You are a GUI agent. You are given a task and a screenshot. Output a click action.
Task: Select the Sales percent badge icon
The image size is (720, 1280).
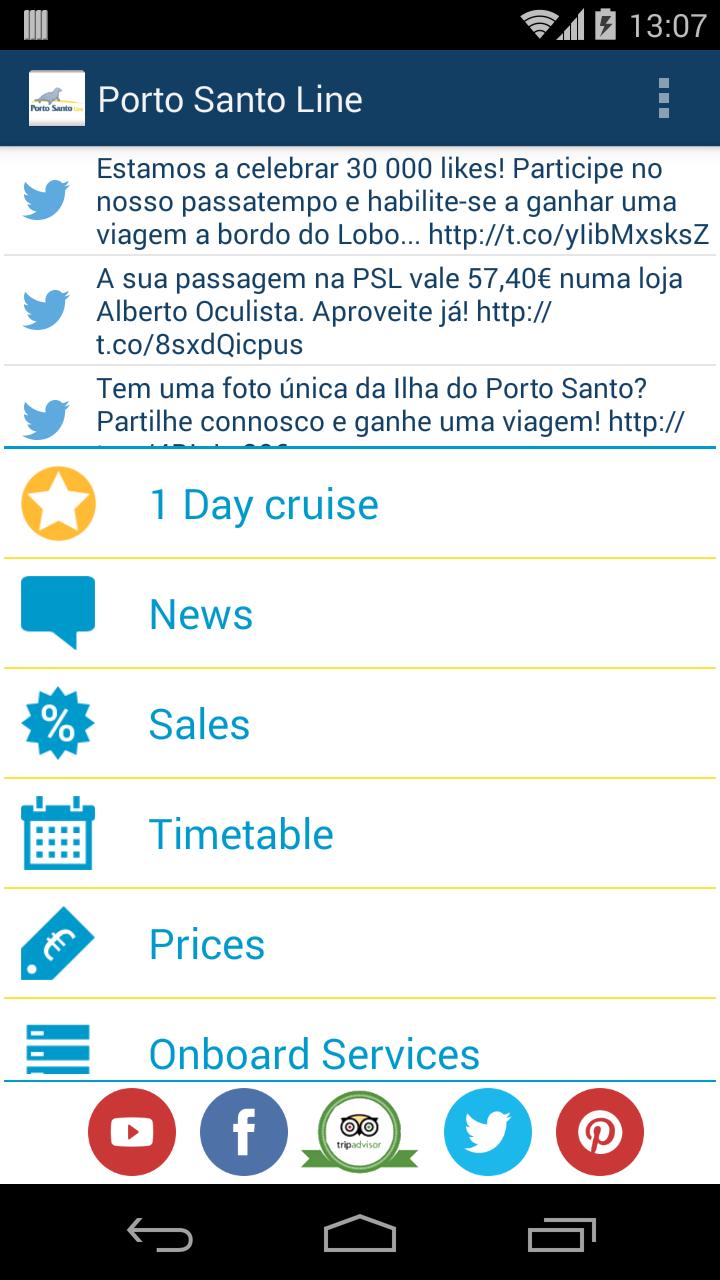[x=57, y=723]
